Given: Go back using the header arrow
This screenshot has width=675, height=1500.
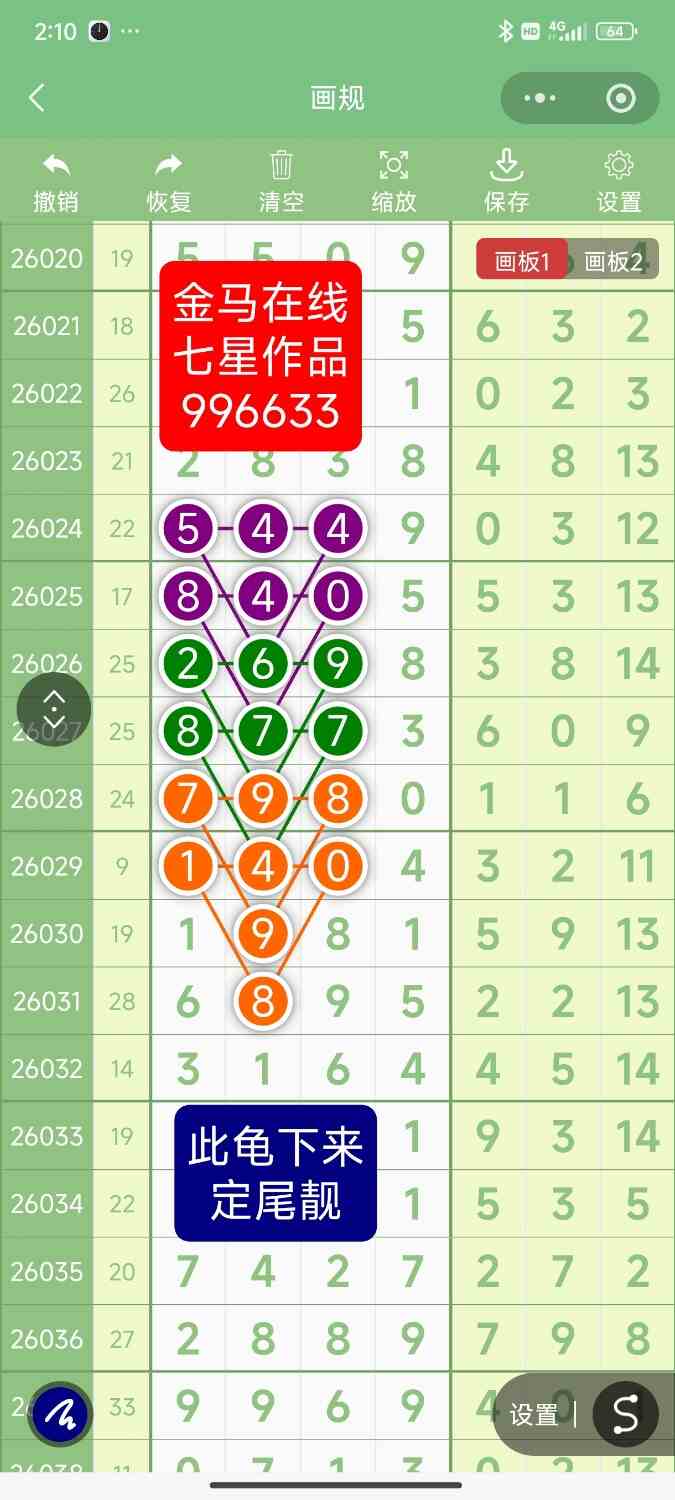Looking at the screenshot, I should [x=37, y=98].
